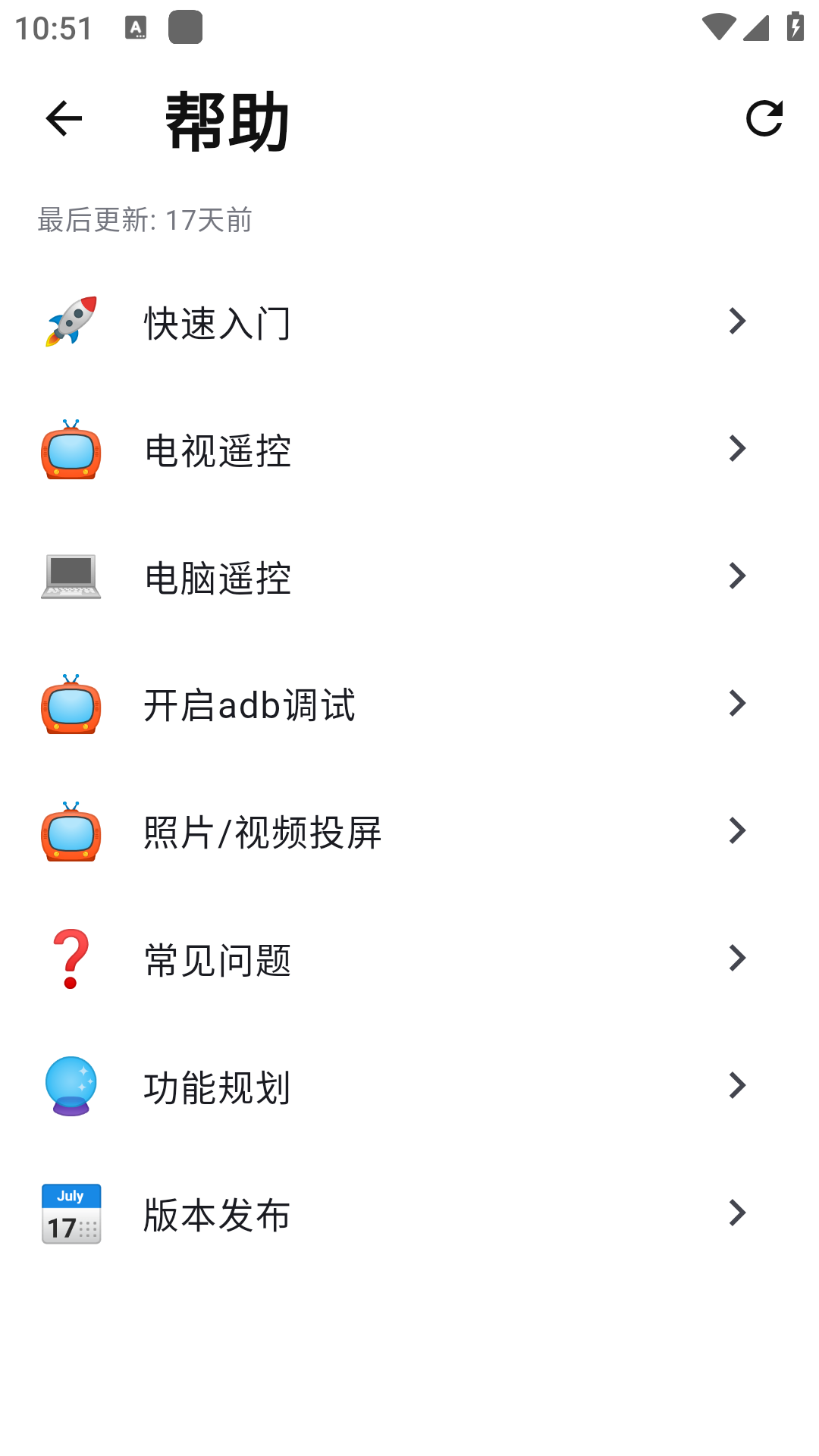Refresh the help content
Screen dimensions: 819x1456
point(764,118)
